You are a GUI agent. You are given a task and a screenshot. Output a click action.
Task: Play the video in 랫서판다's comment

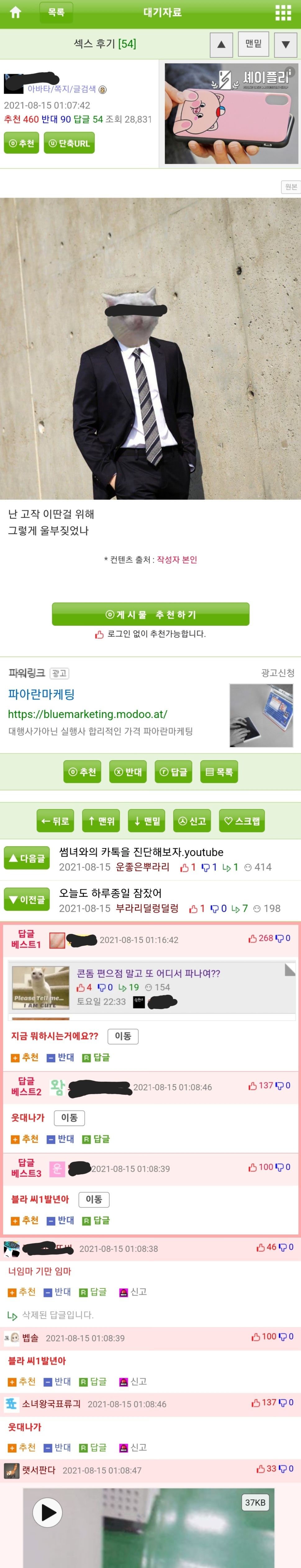pyautogui.click(x=48, y=1512)
